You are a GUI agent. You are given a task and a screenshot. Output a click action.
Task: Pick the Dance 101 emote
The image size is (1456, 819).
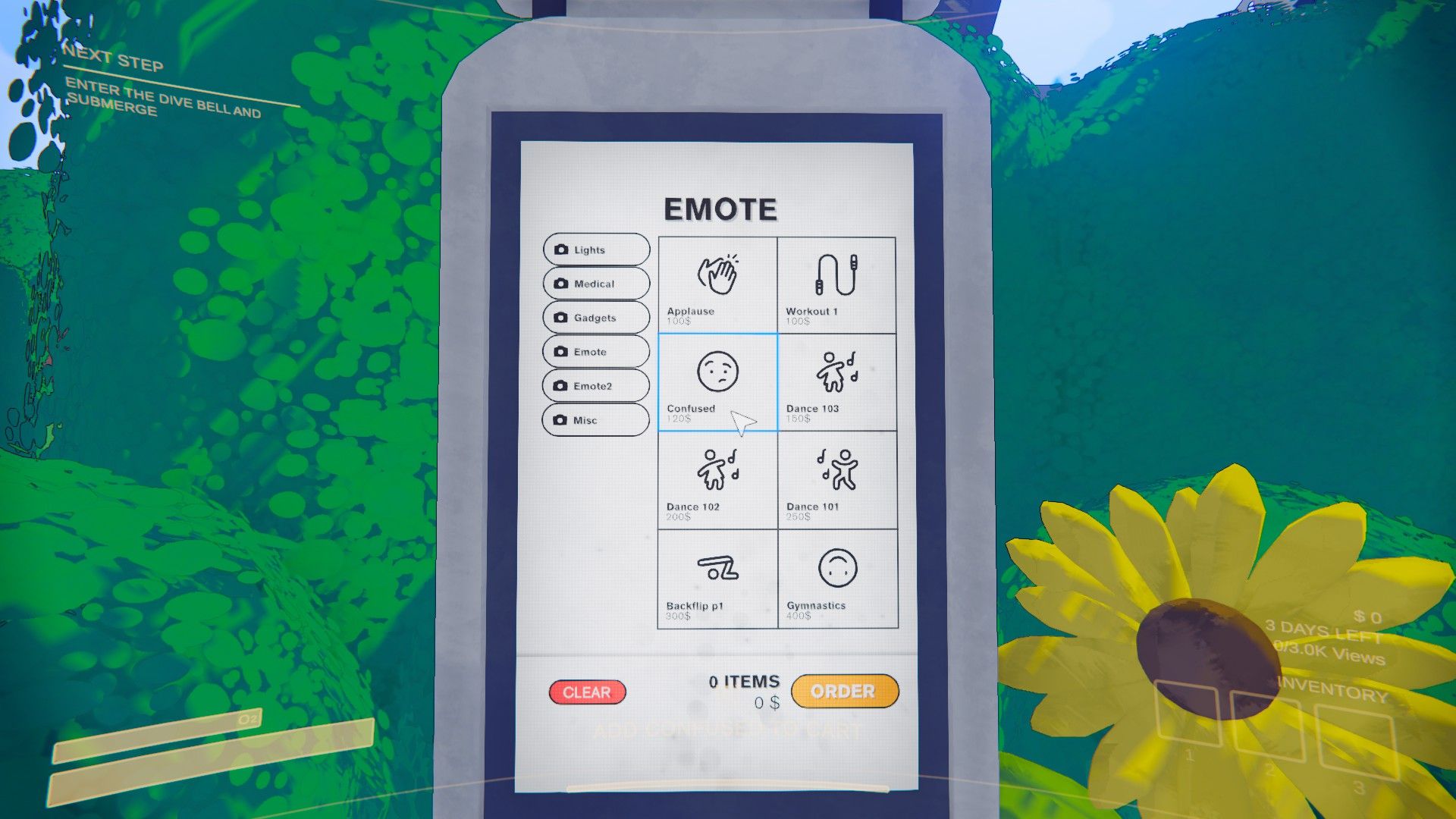836,479
